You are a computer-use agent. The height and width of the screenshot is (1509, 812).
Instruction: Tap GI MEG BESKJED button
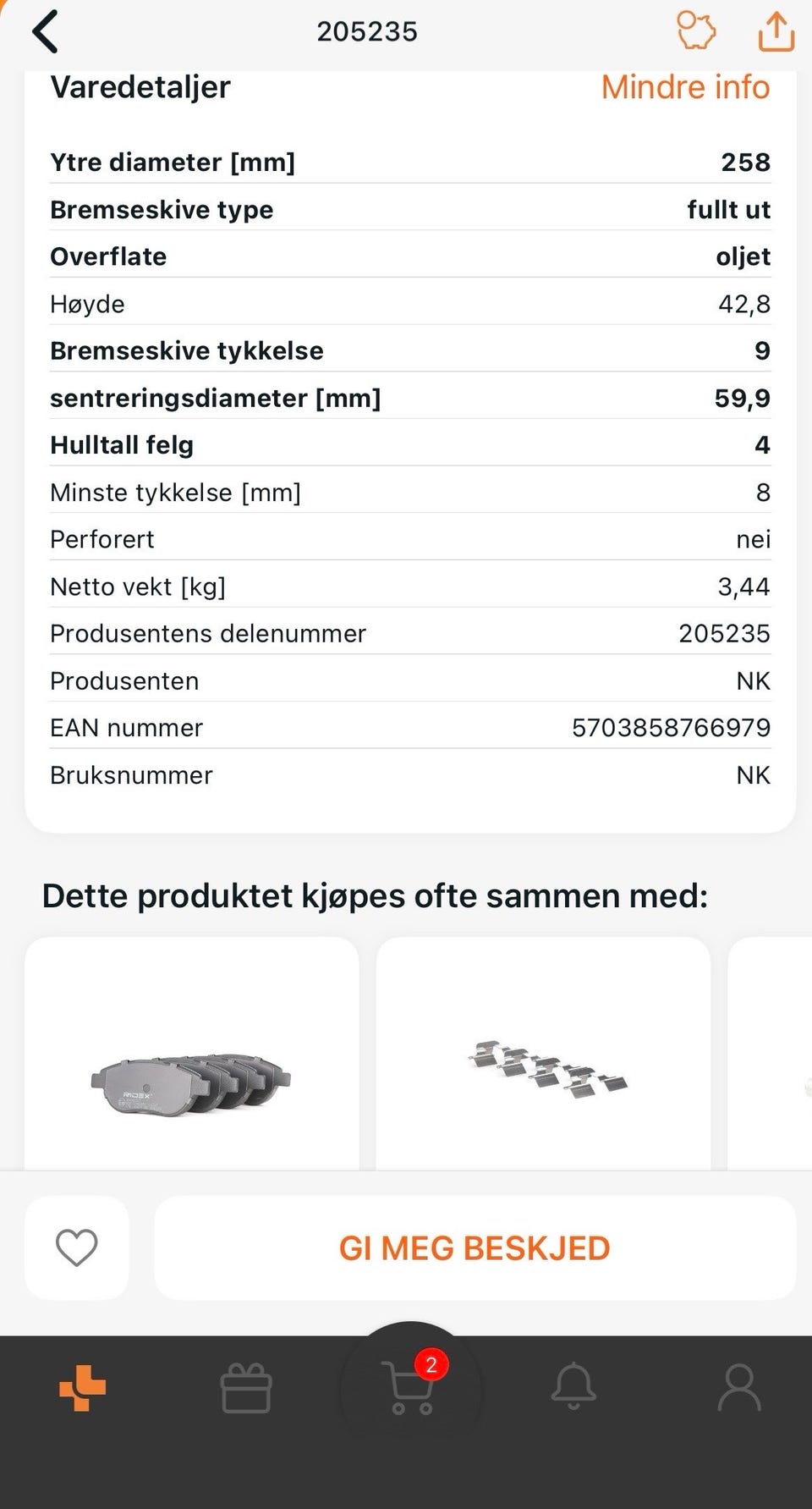click(x=475, y=1247)
